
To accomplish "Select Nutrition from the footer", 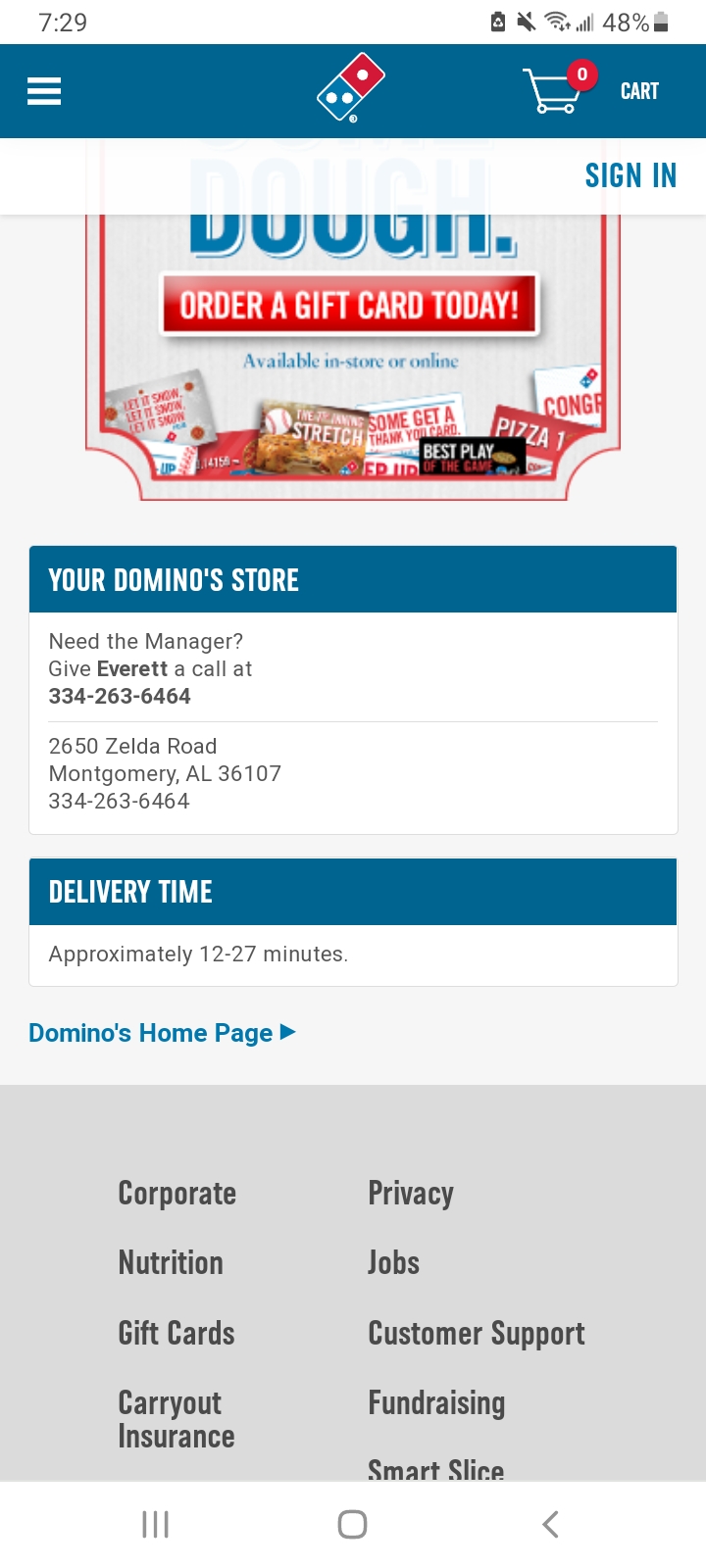I will click(x=170, y=1262).
